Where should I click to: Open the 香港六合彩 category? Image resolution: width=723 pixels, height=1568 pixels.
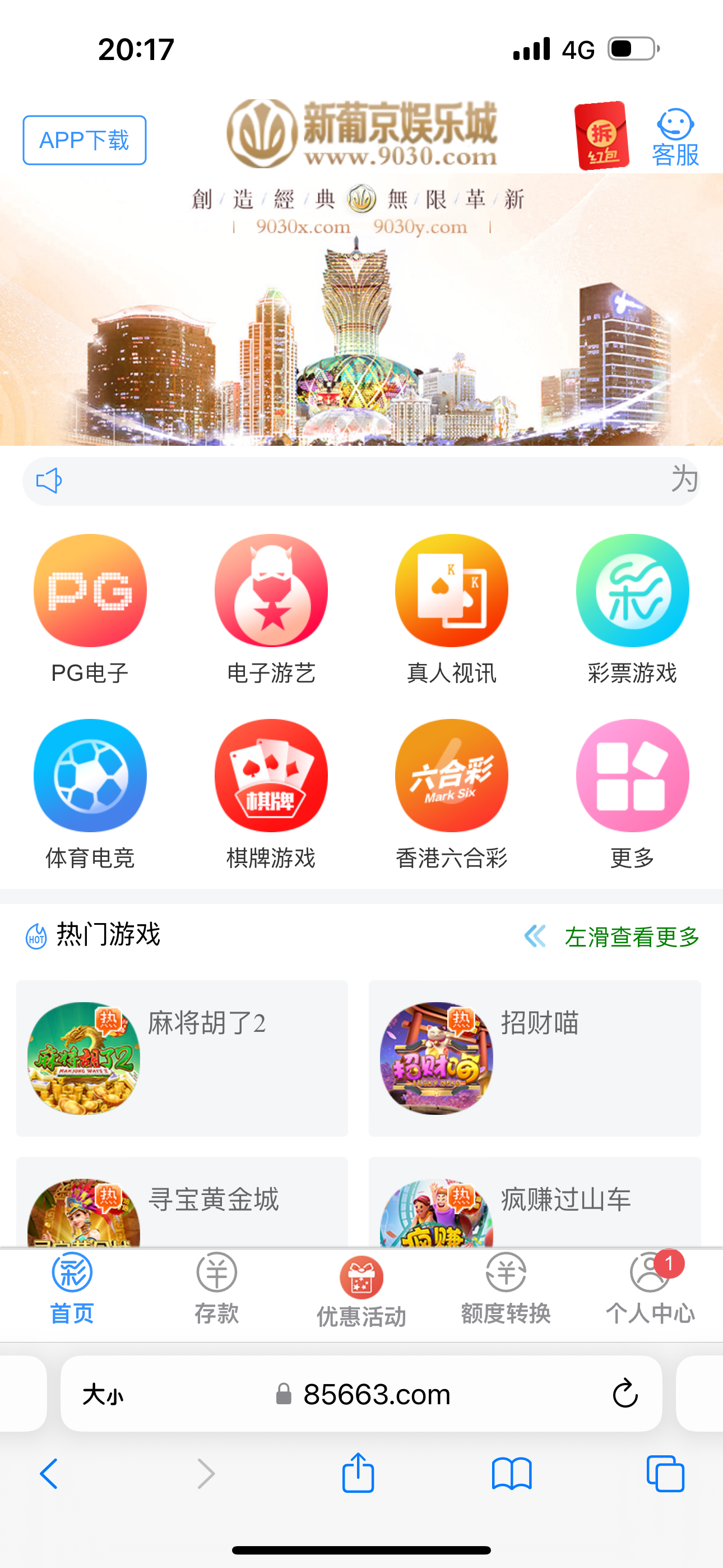click(451, 794)
